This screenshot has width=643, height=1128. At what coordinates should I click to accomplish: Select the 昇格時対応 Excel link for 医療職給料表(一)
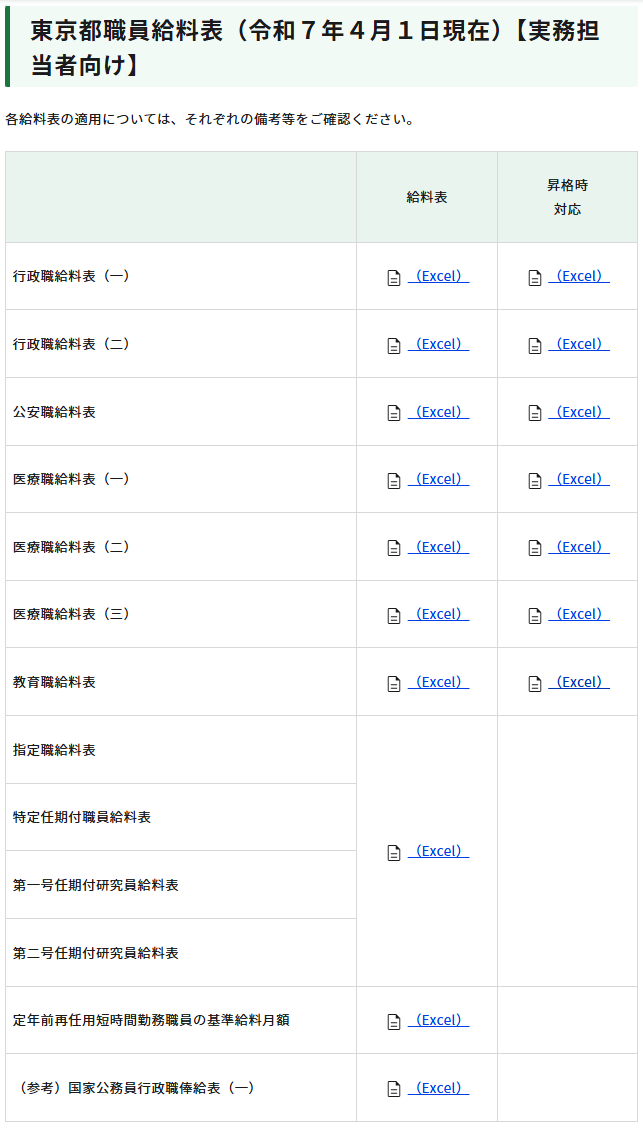point(578,480)
